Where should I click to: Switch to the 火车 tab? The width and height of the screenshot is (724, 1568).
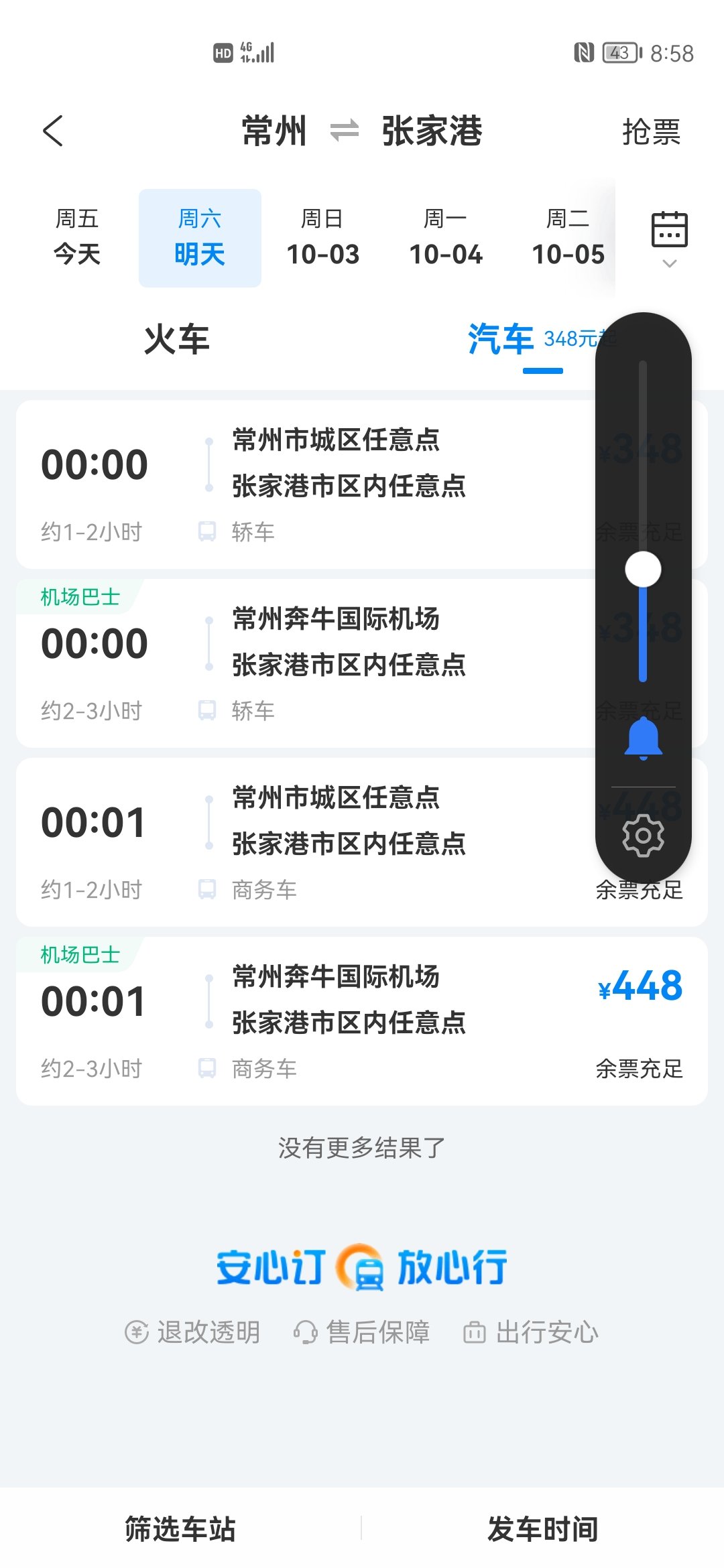point(177,339)
